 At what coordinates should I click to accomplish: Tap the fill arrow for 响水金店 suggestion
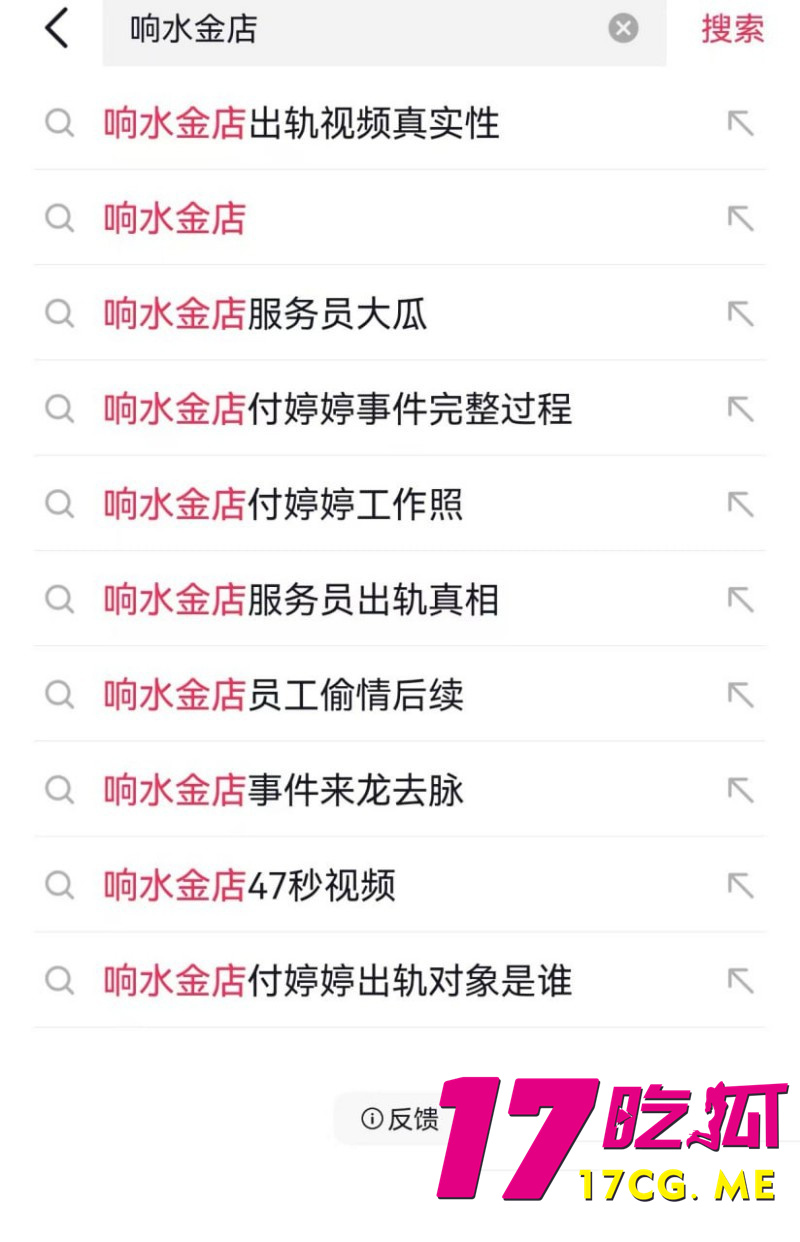point(741,218)
